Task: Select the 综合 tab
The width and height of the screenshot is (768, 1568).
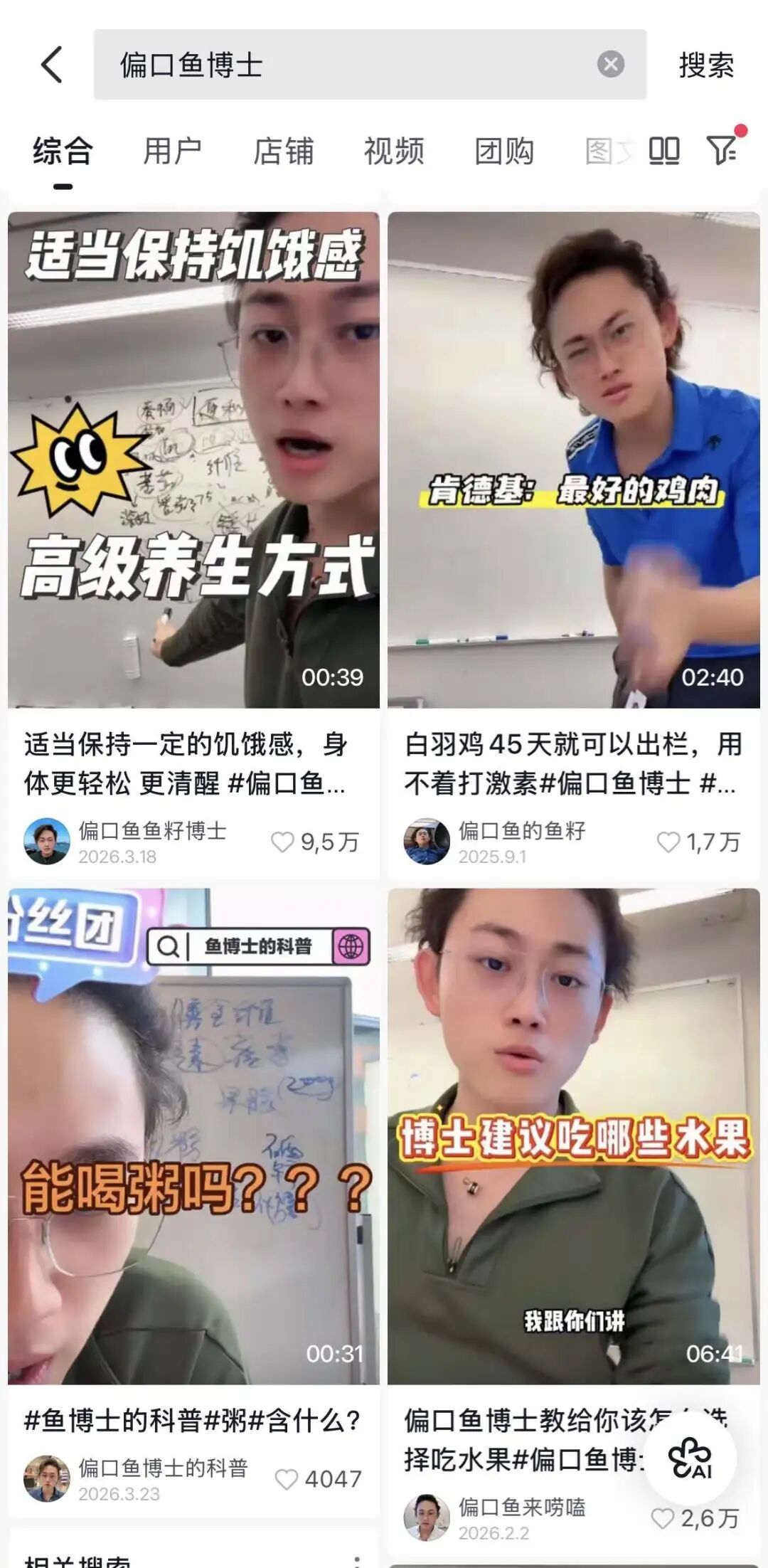Action: point(63,152)
